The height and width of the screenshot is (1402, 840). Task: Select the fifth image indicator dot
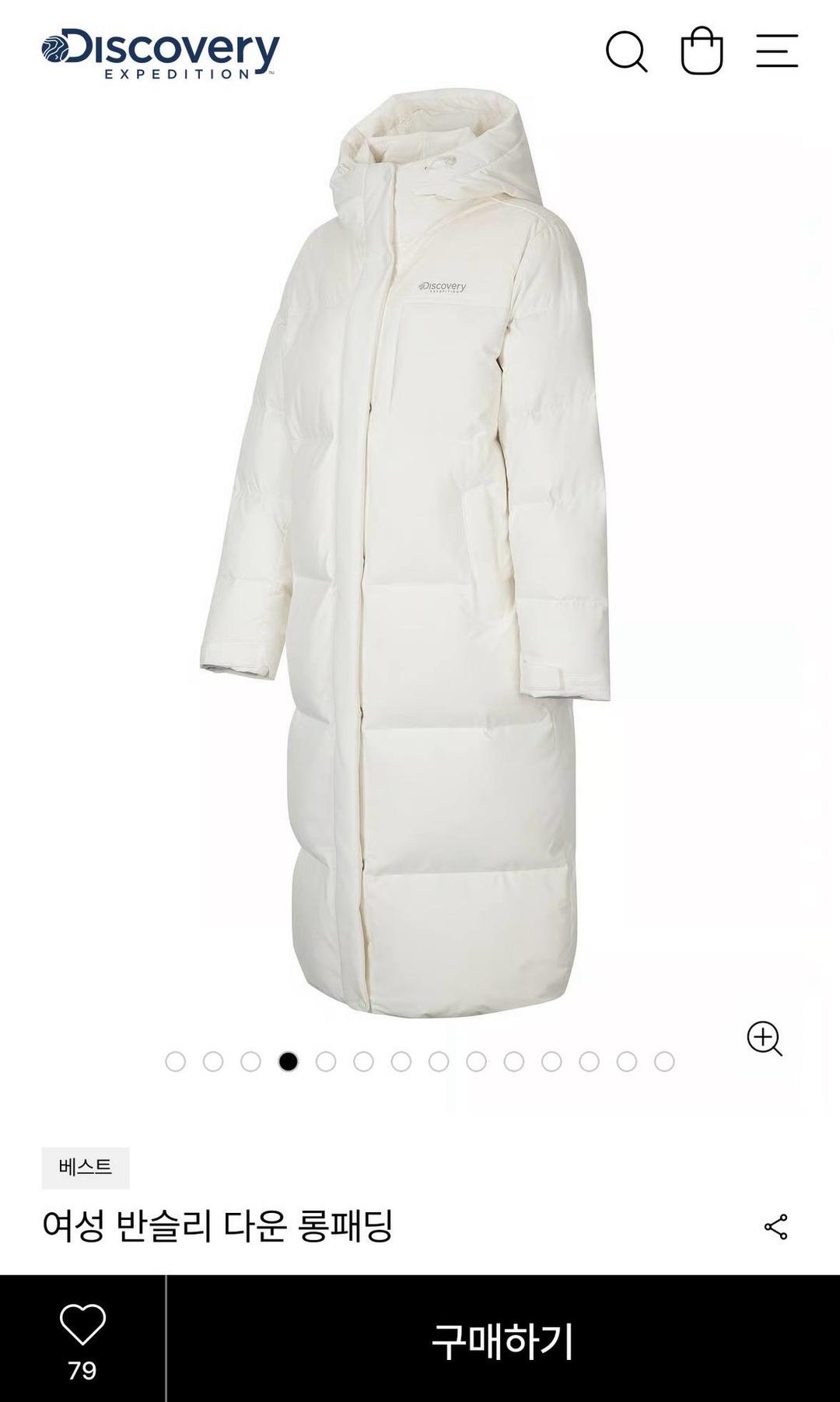click(326, 1061)
